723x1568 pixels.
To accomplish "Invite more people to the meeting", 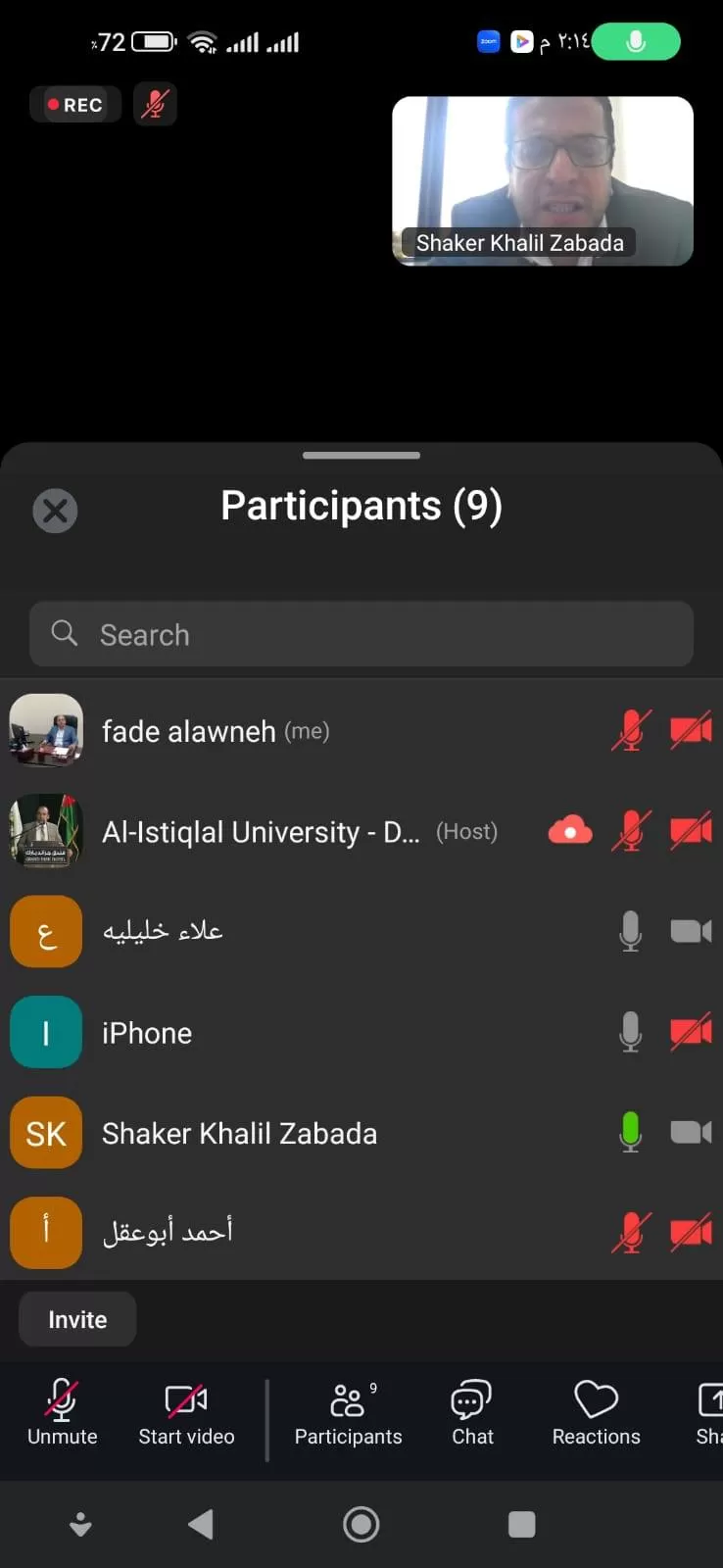I will click(x=77, y=1320).
